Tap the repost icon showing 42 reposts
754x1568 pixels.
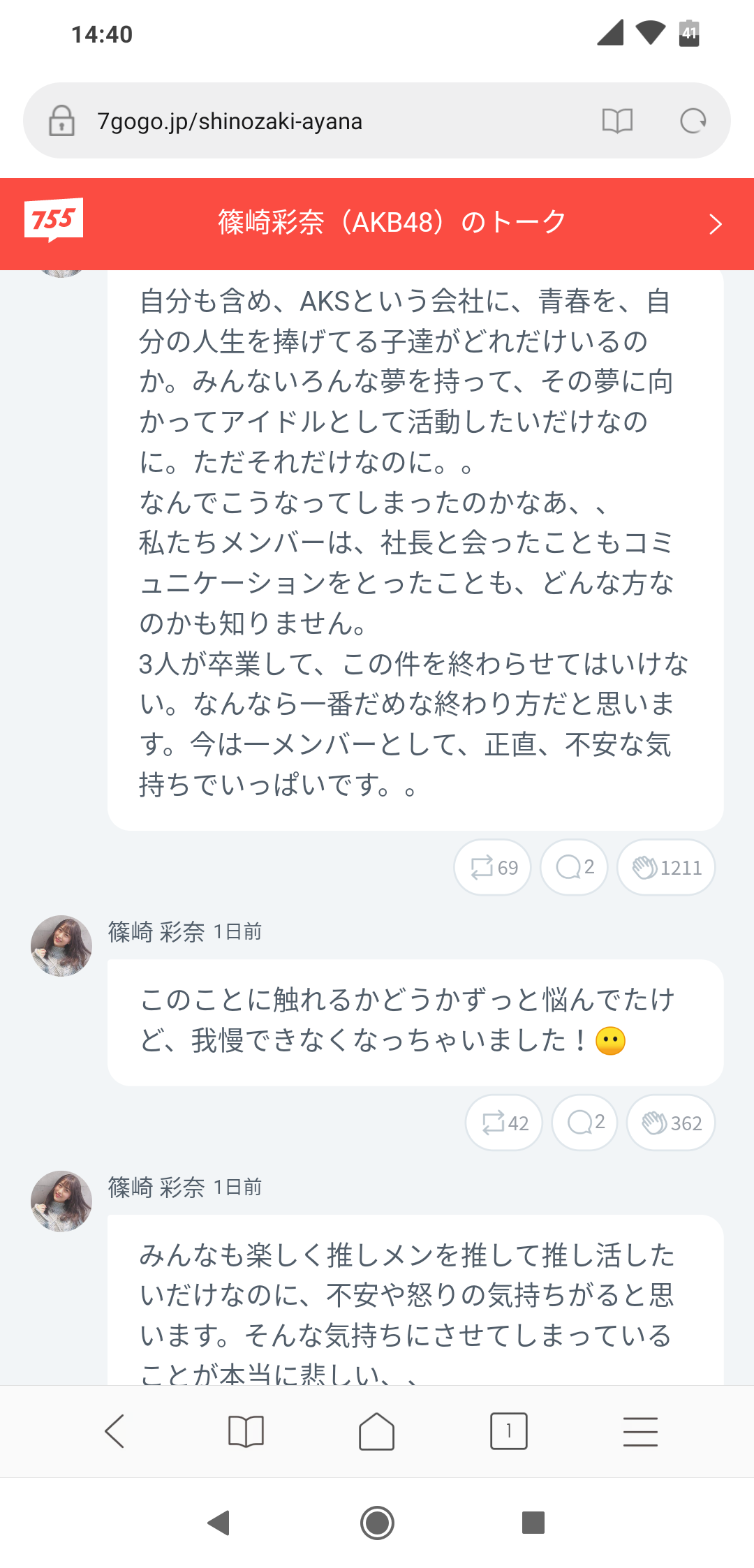[504, 1122]
